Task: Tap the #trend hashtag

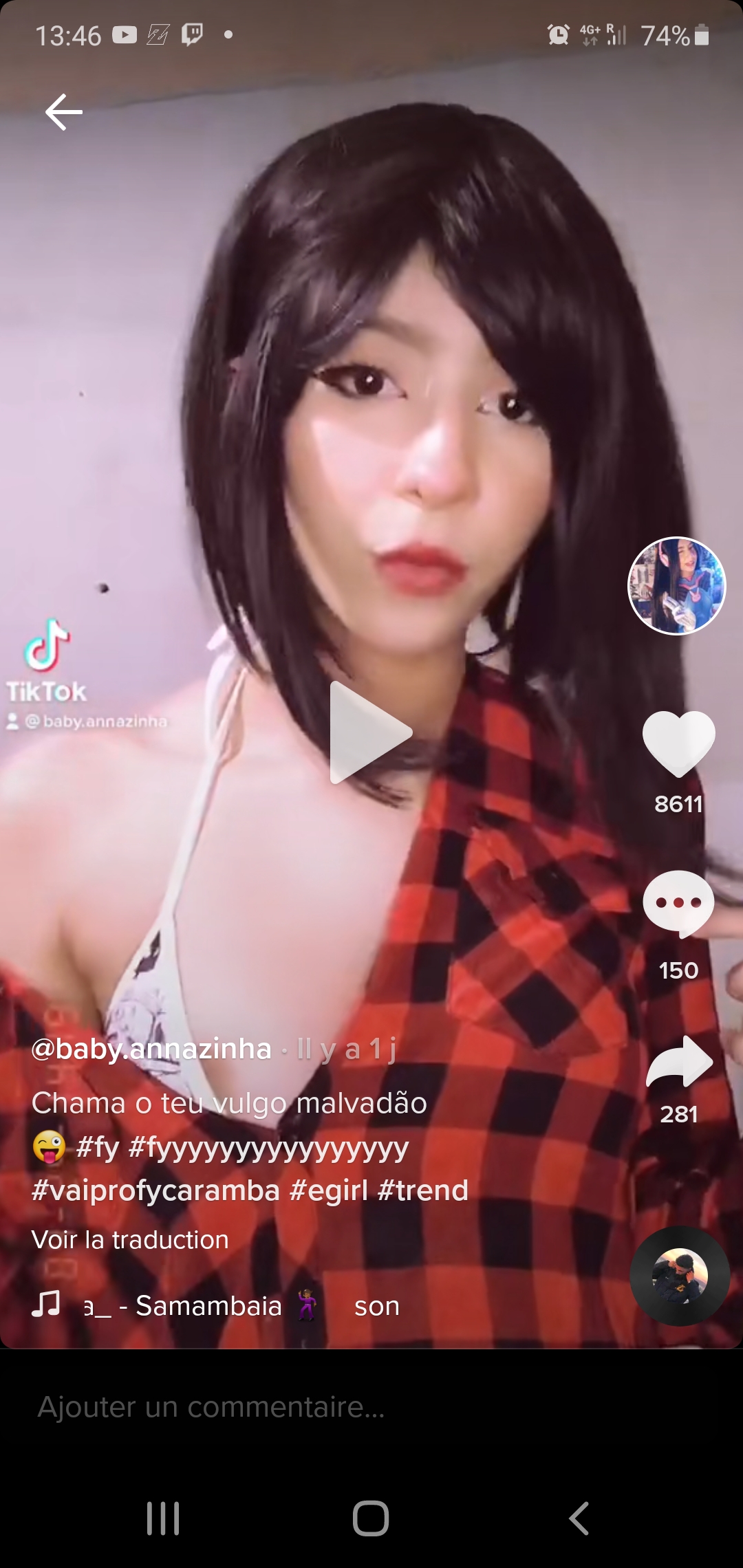Action: coord(423,1190)
